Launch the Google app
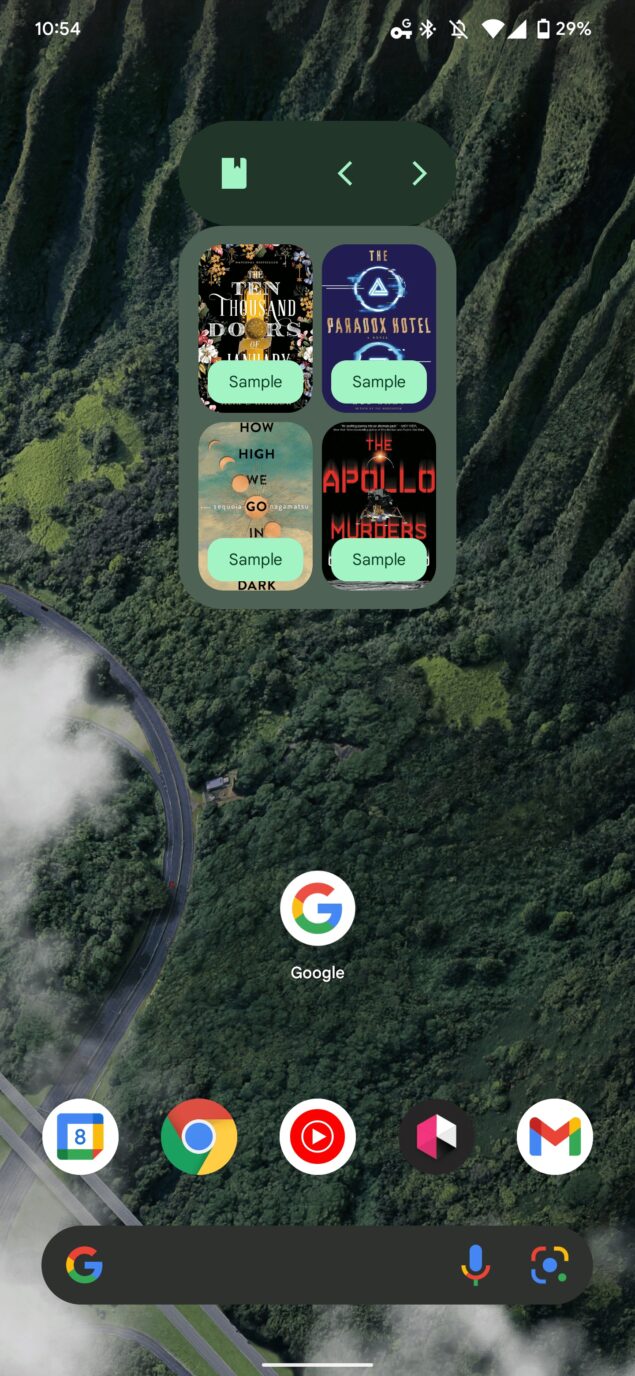 317,908
